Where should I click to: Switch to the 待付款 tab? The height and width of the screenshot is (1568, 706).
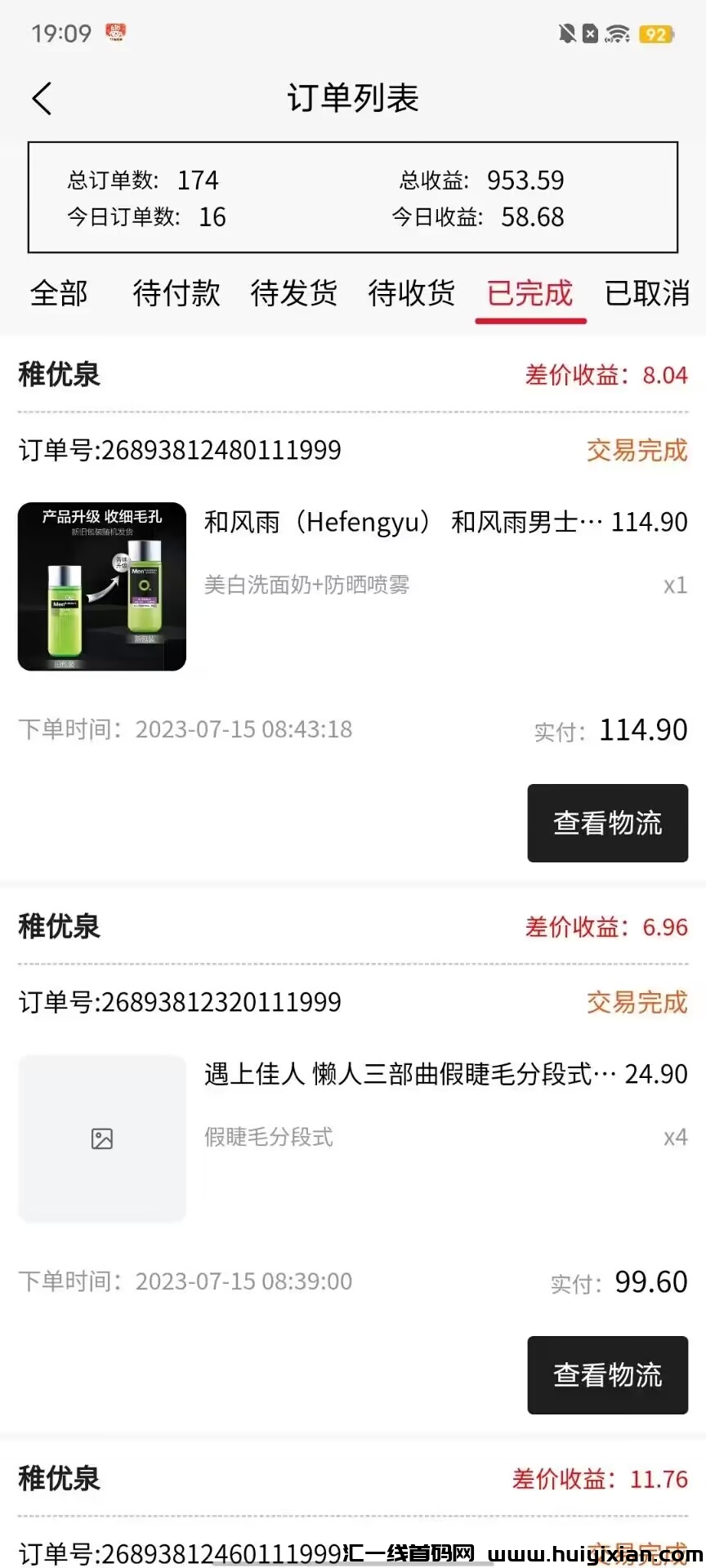(176, 294)
